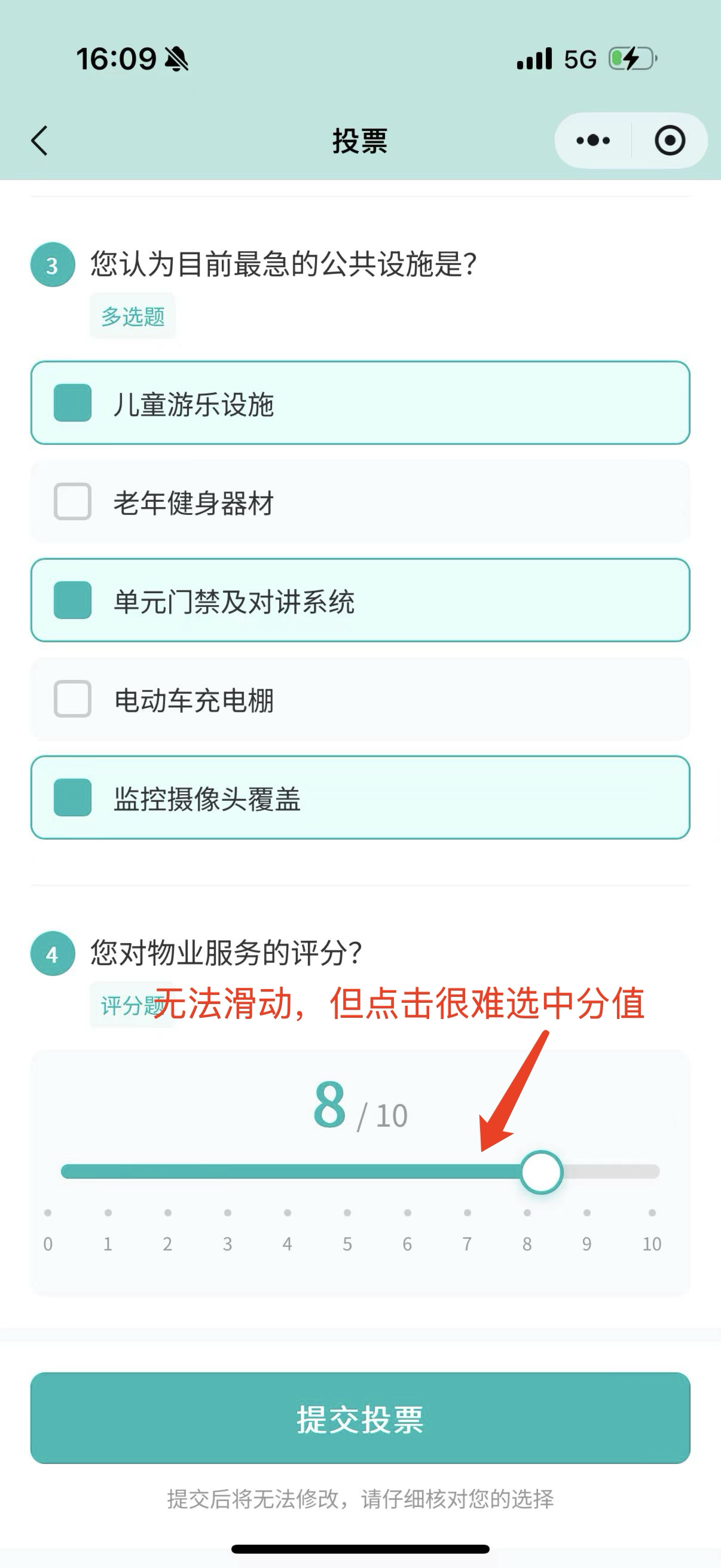The height and width of the screenshot is (1568, 721).
Task: Click the 多选题 label tag
Action: [x=132, y=314]
